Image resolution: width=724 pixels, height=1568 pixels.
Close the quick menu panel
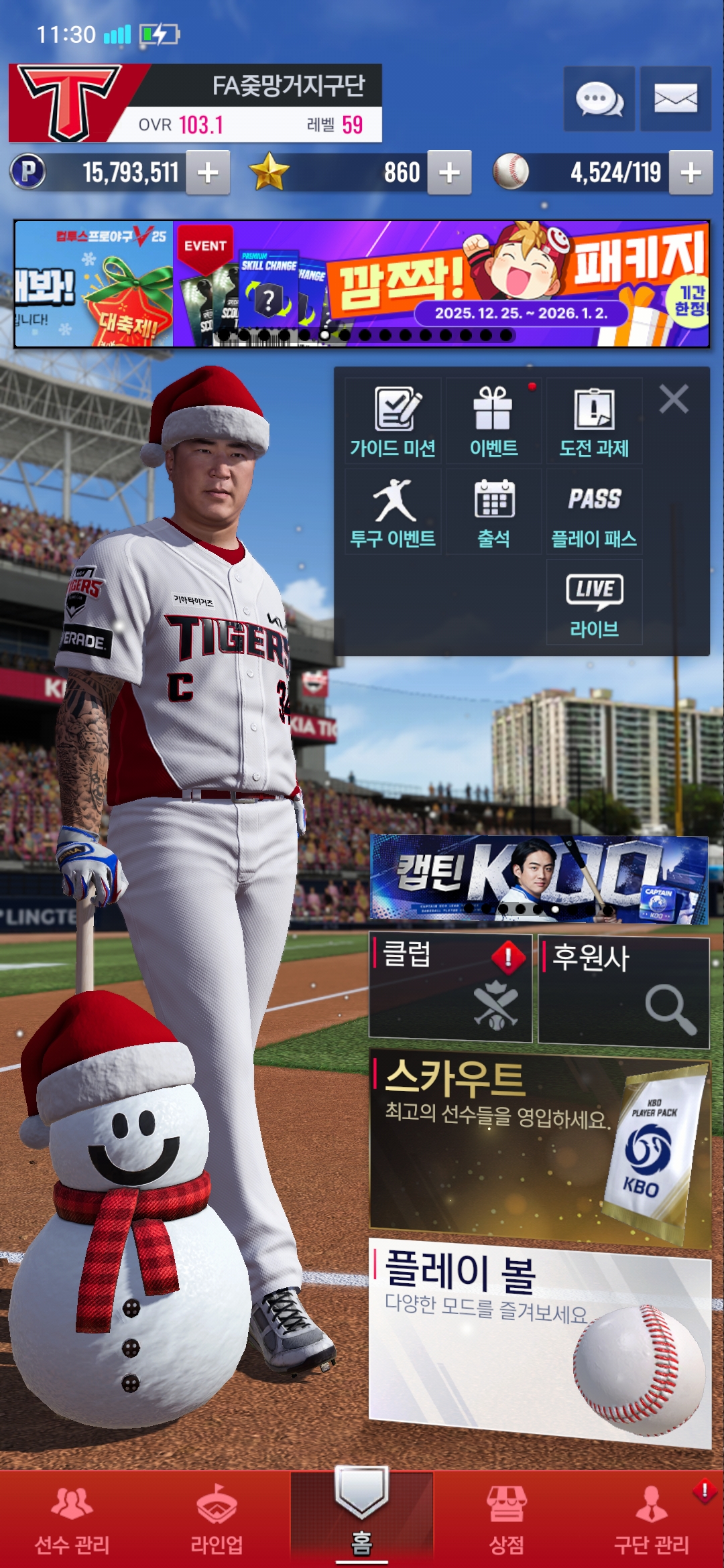point(674,399)
